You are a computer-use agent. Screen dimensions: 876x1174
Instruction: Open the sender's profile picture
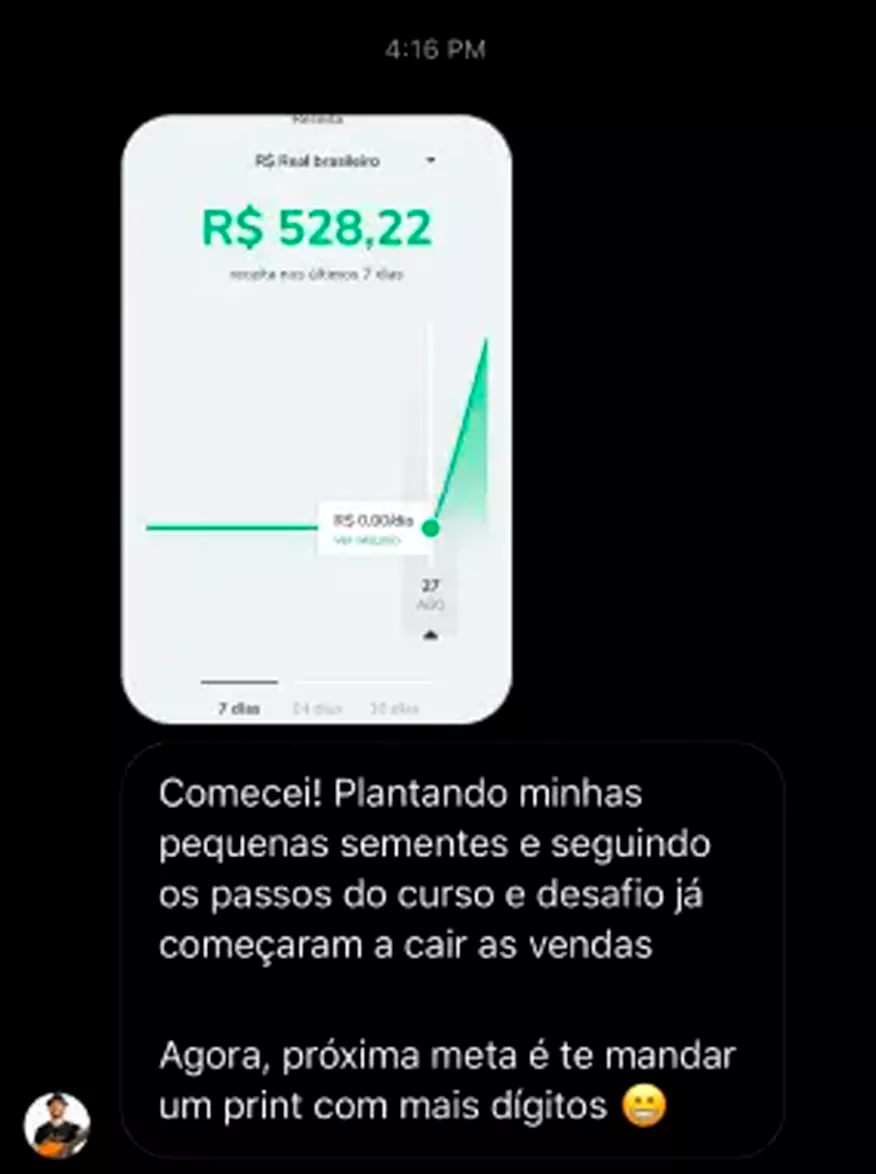point(57,1124)
